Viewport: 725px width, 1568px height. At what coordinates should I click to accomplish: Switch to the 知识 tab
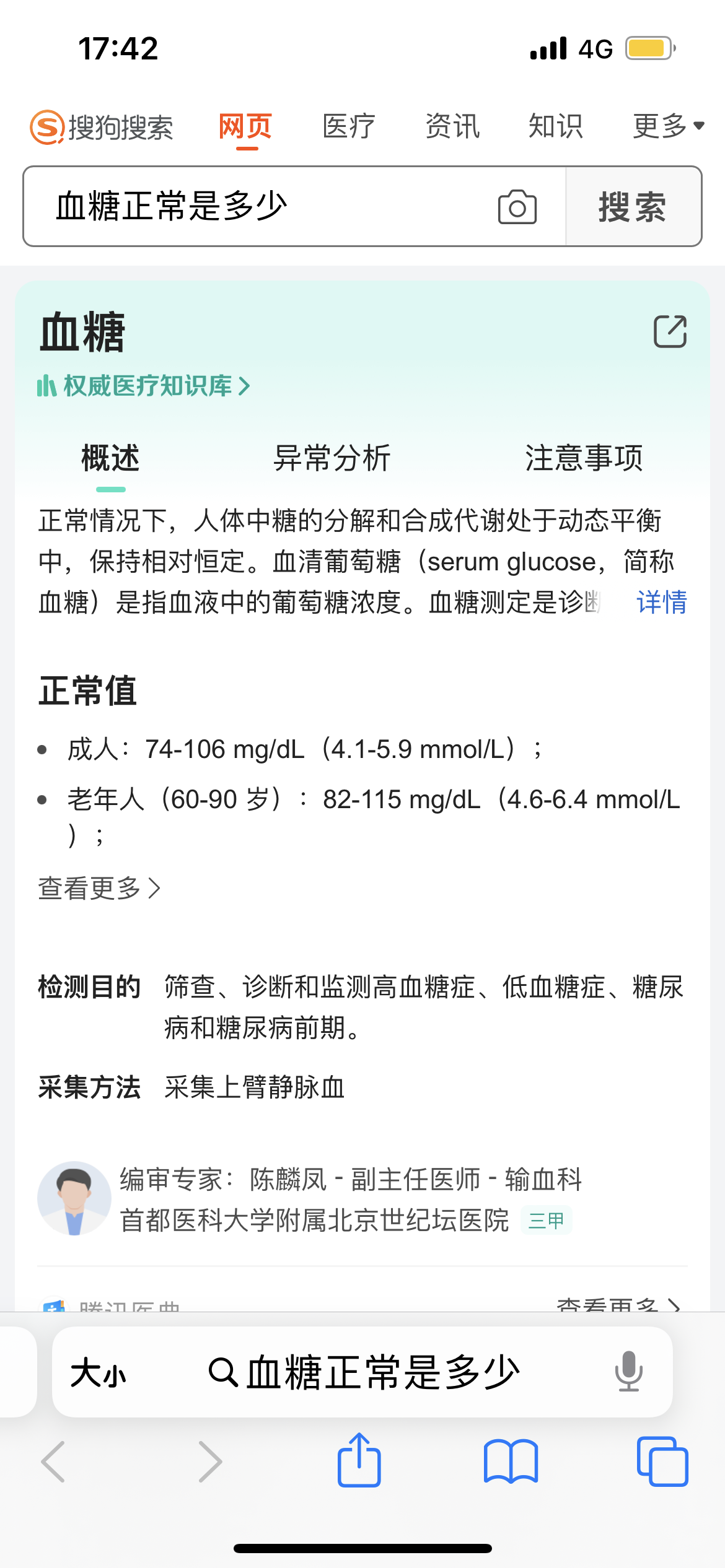coord(556,126)
